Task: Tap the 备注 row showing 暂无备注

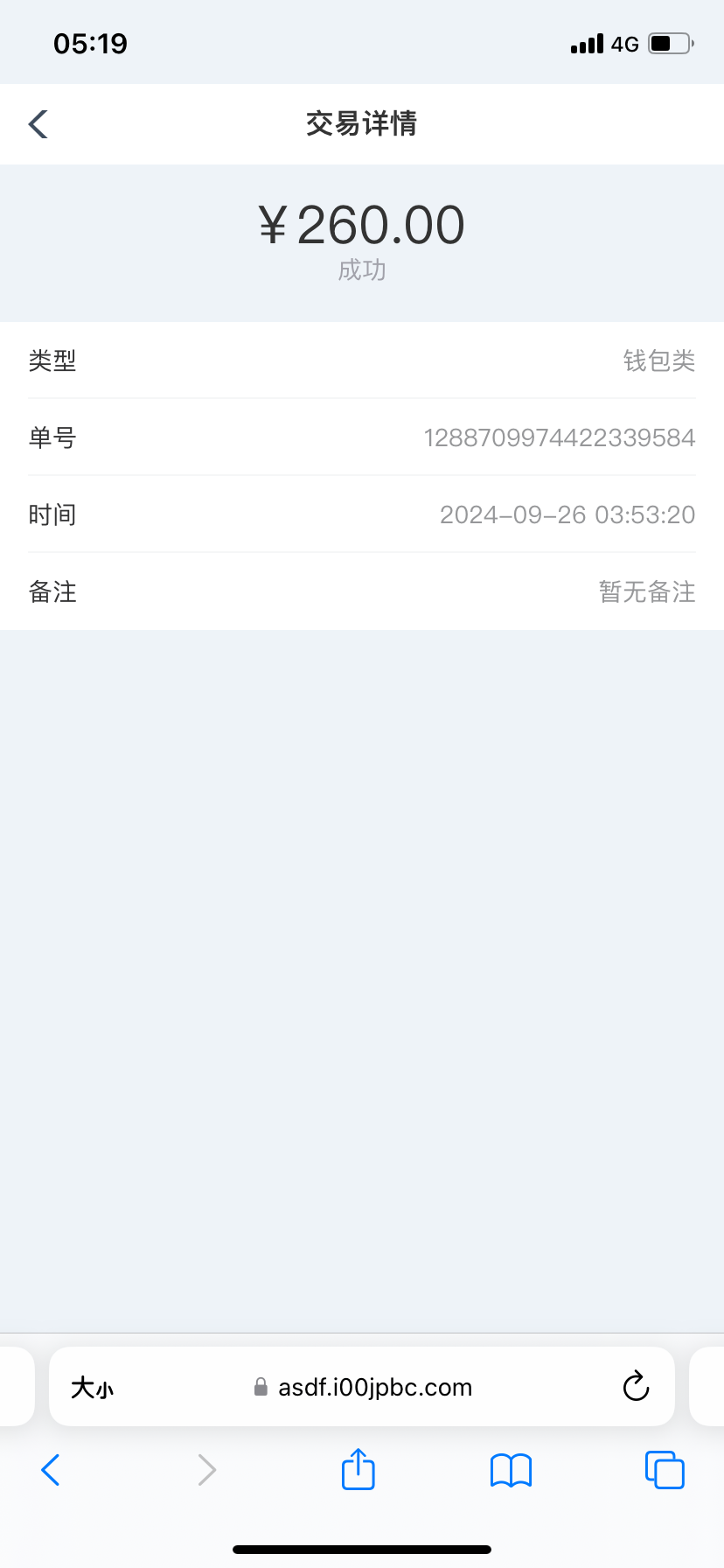Action: [x=362, y=592]
